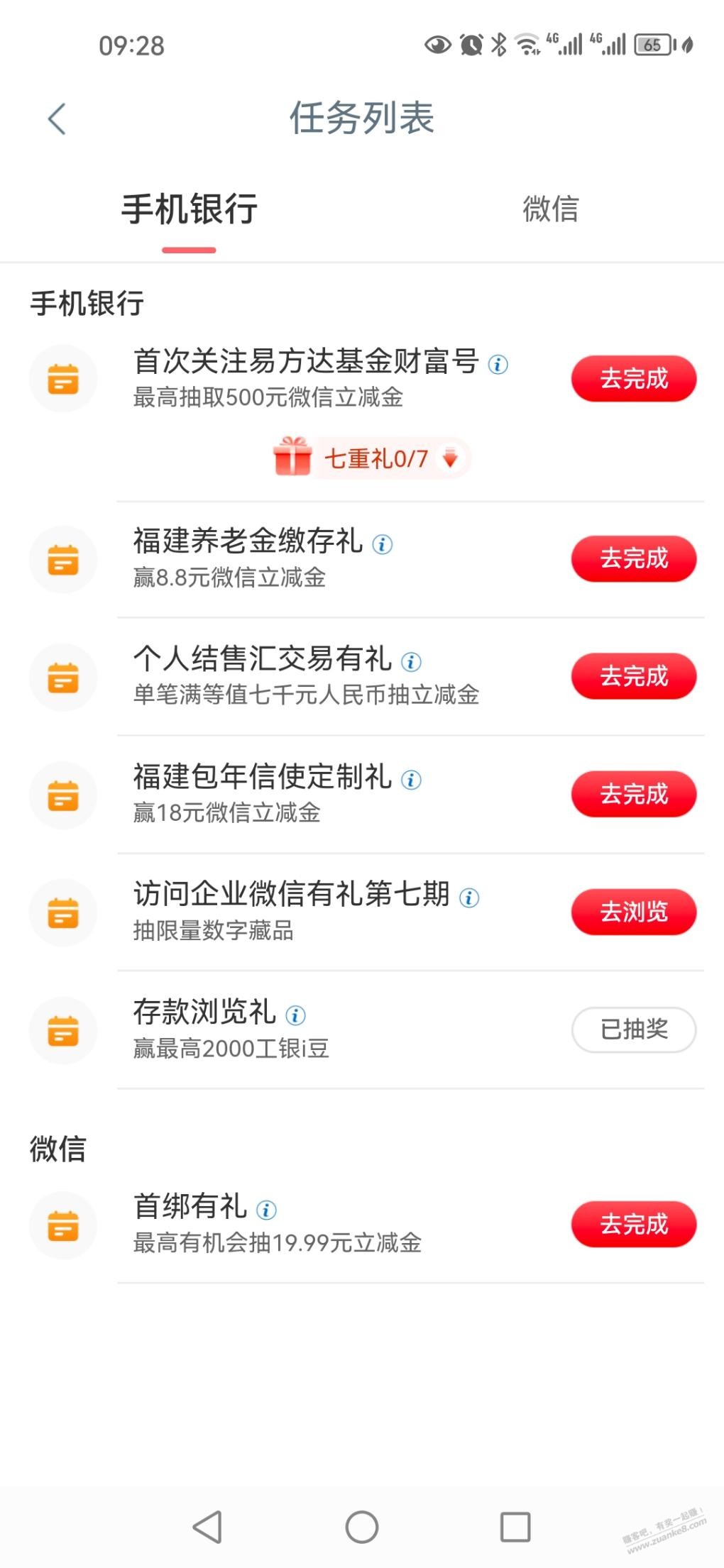See the info note for 存款浏览礼
The width and height of the screenshot is (724, 1568).
[295, 1015]
